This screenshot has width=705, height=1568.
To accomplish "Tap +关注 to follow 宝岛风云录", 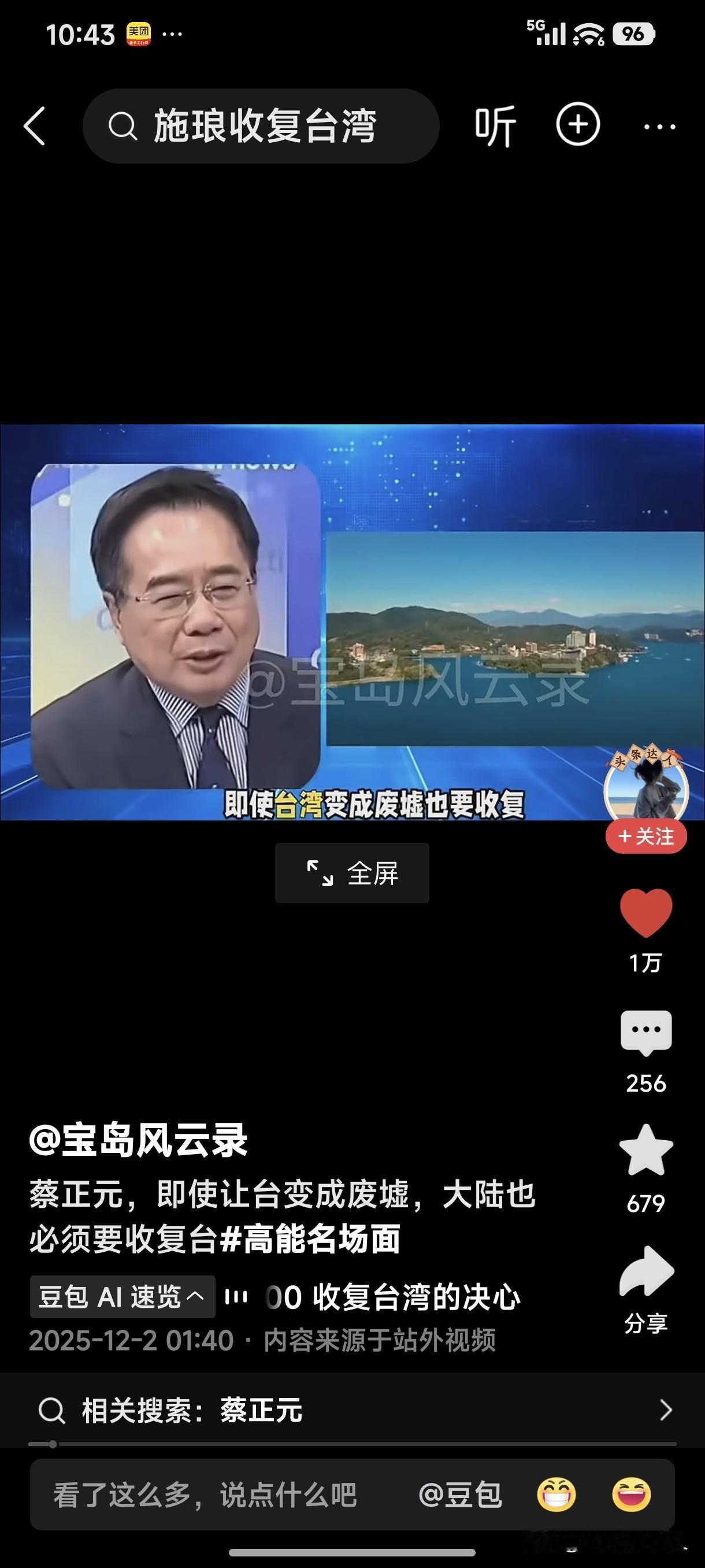I will [x=646, y=837].
